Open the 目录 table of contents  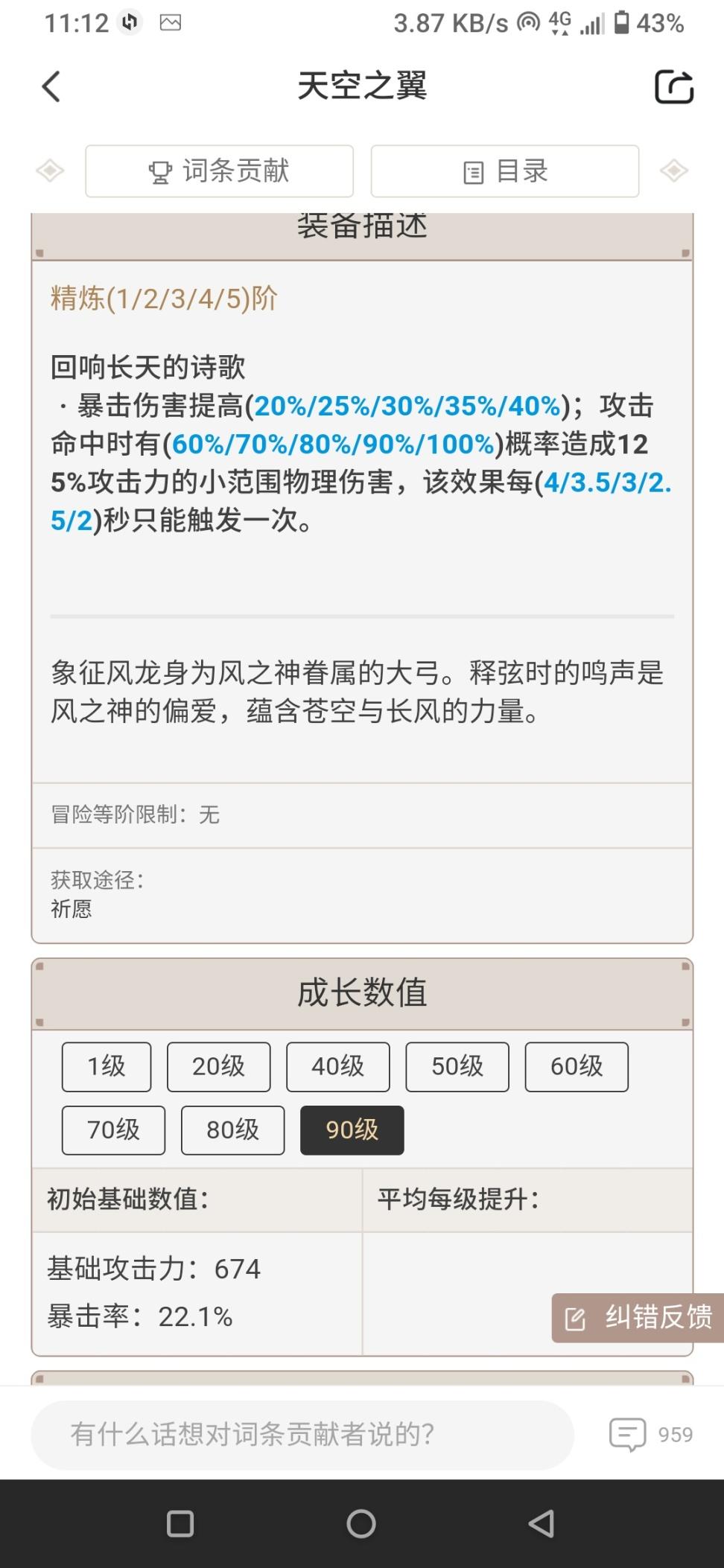click(505, 171)
